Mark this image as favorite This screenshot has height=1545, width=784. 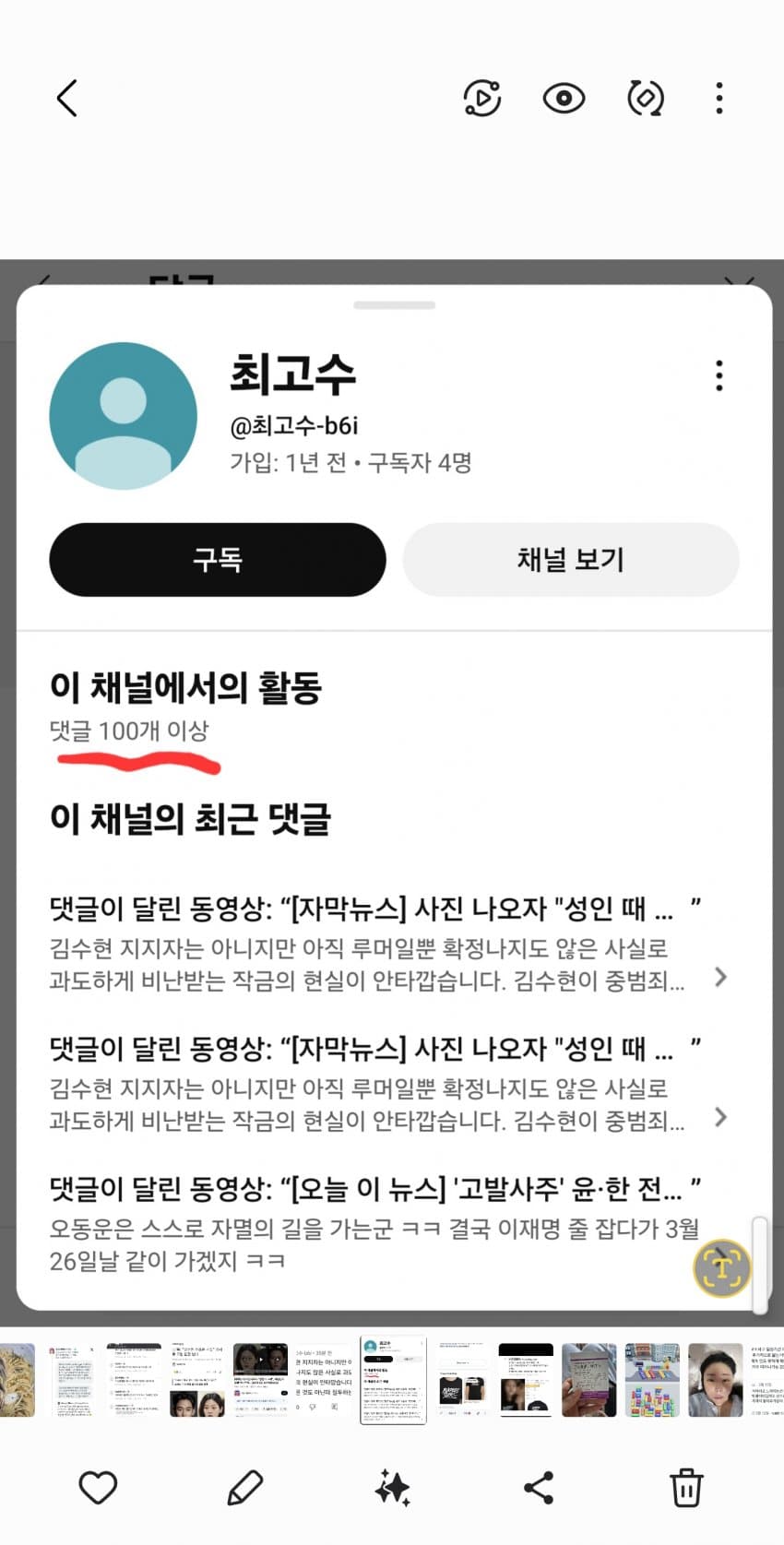pyautogui.click(x=98, y=1487)
